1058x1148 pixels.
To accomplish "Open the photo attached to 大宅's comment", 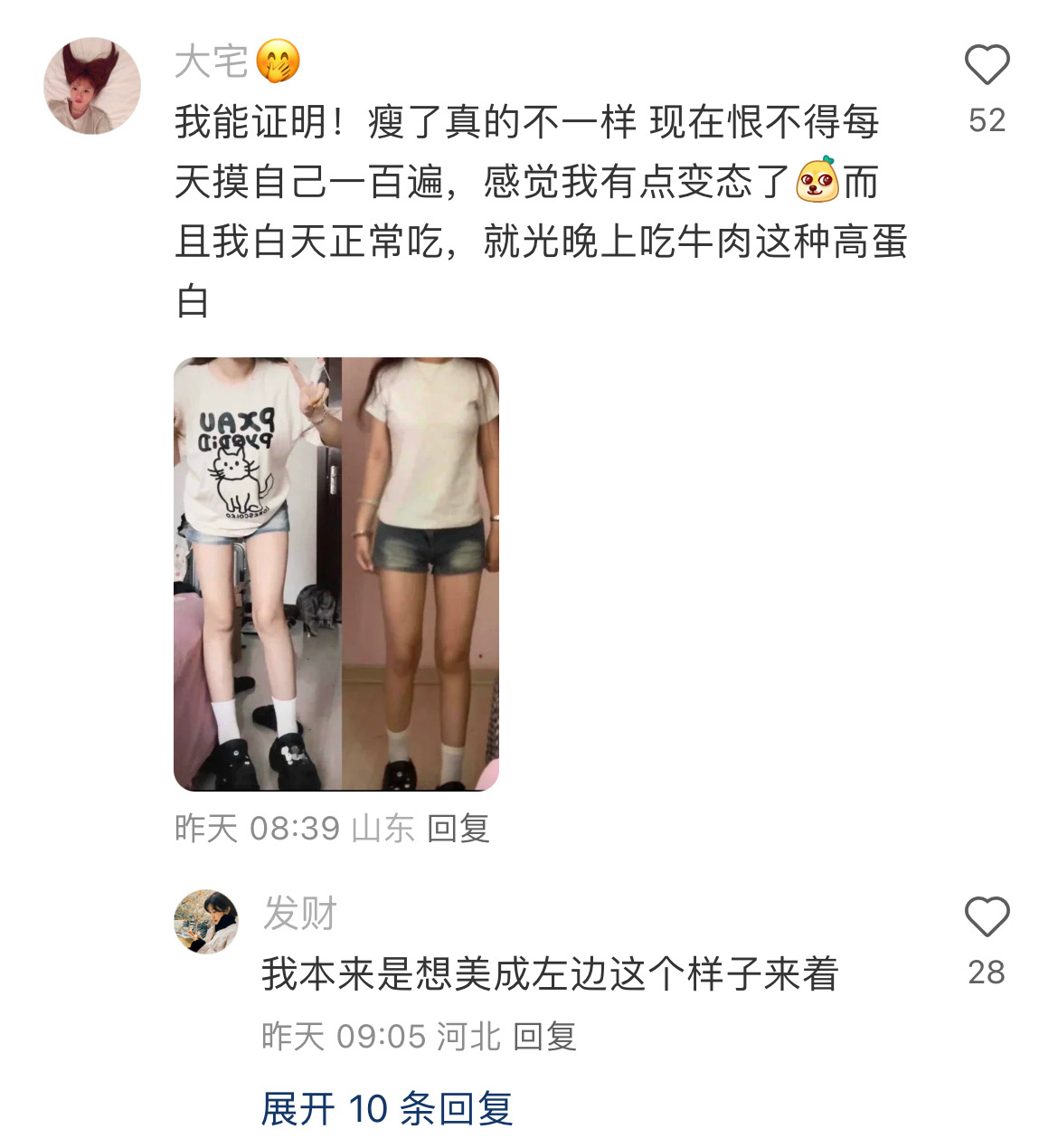I will click(x=336, y=574).
